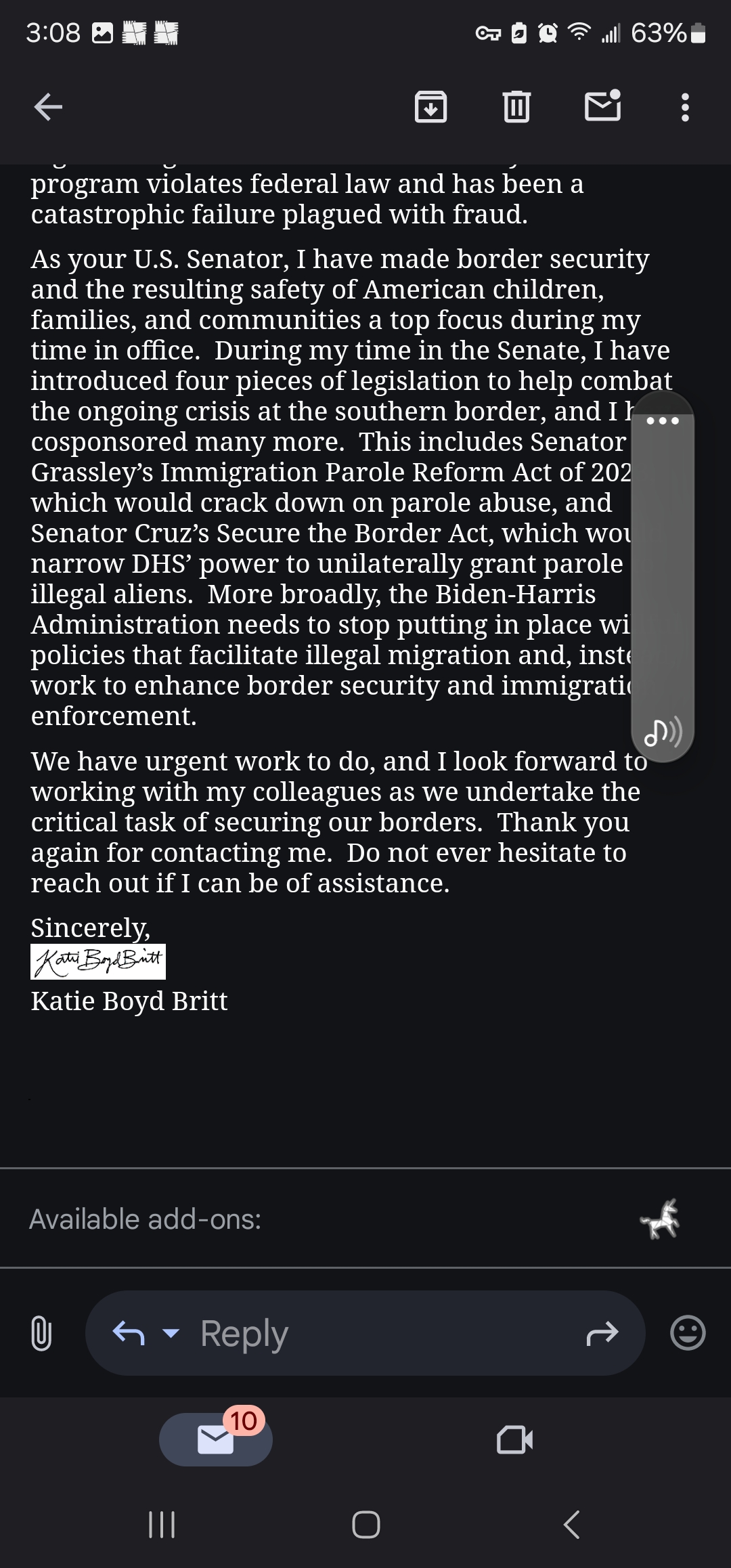Image resolution: width=731 pixels, height=1568 pixels.
Task: Open the floating volume panel's three dots
Action: [663, 421]
